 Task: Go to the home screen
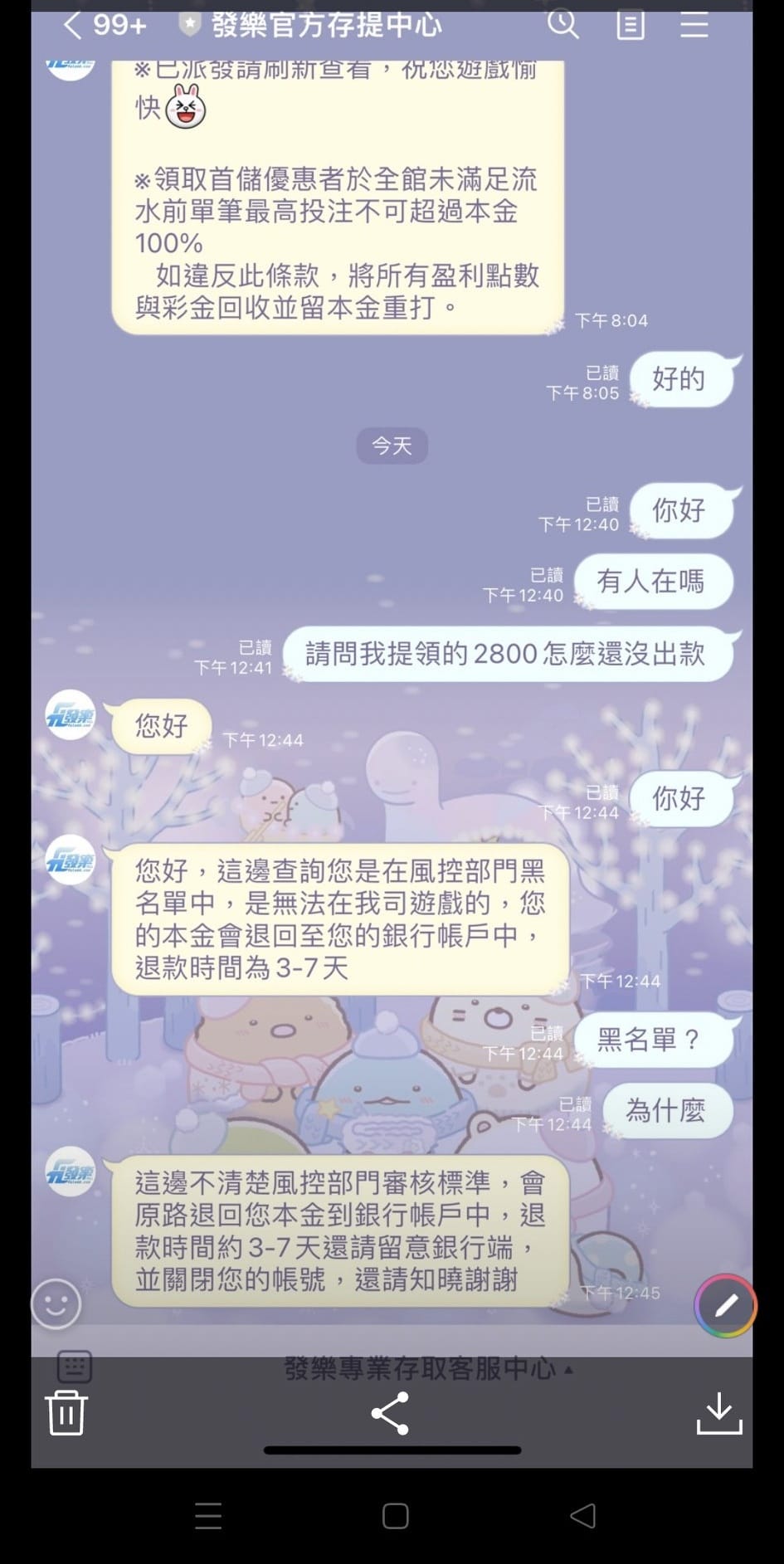(395, 1516)
